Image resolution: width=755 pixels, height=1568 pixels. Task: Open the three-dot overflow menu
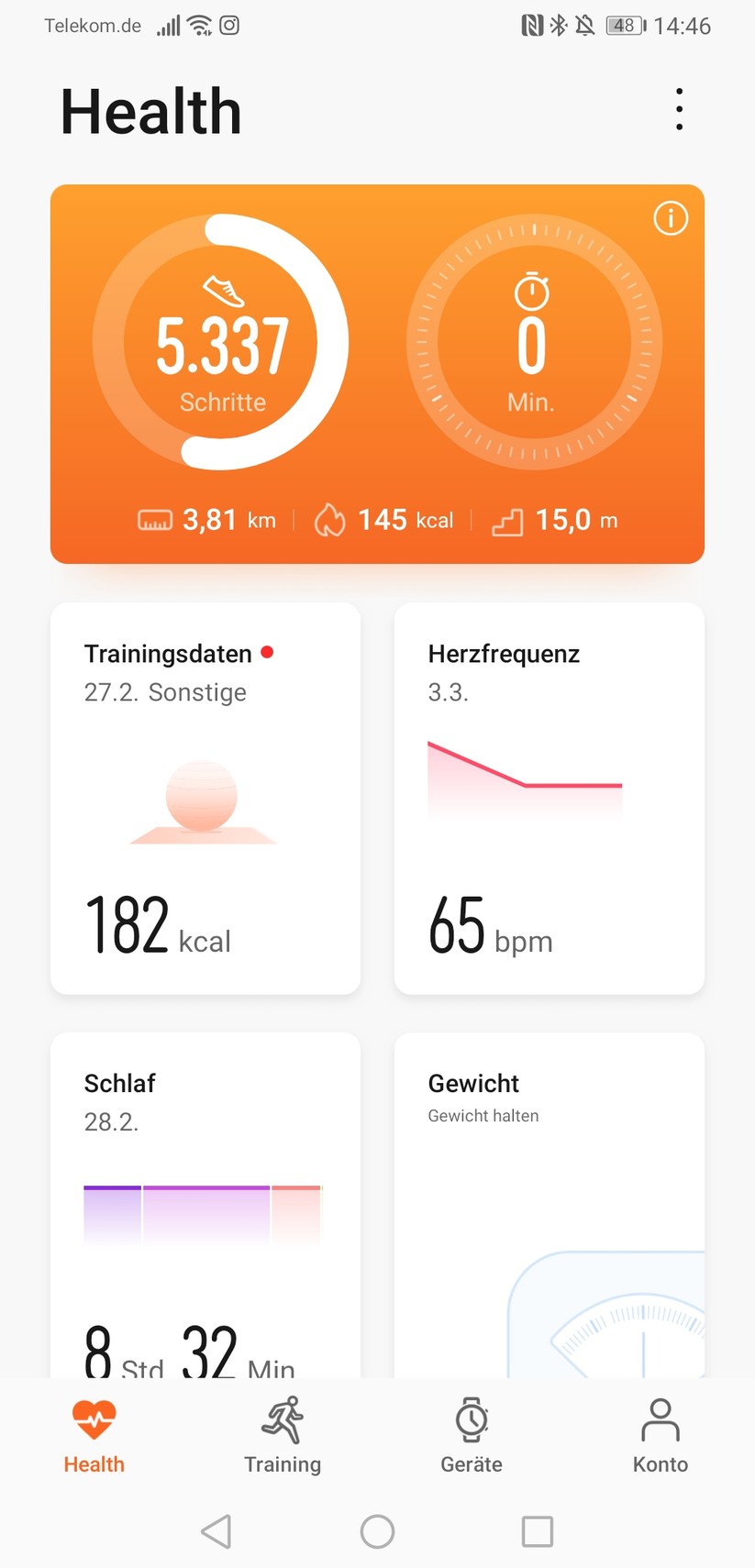point(679,110)
